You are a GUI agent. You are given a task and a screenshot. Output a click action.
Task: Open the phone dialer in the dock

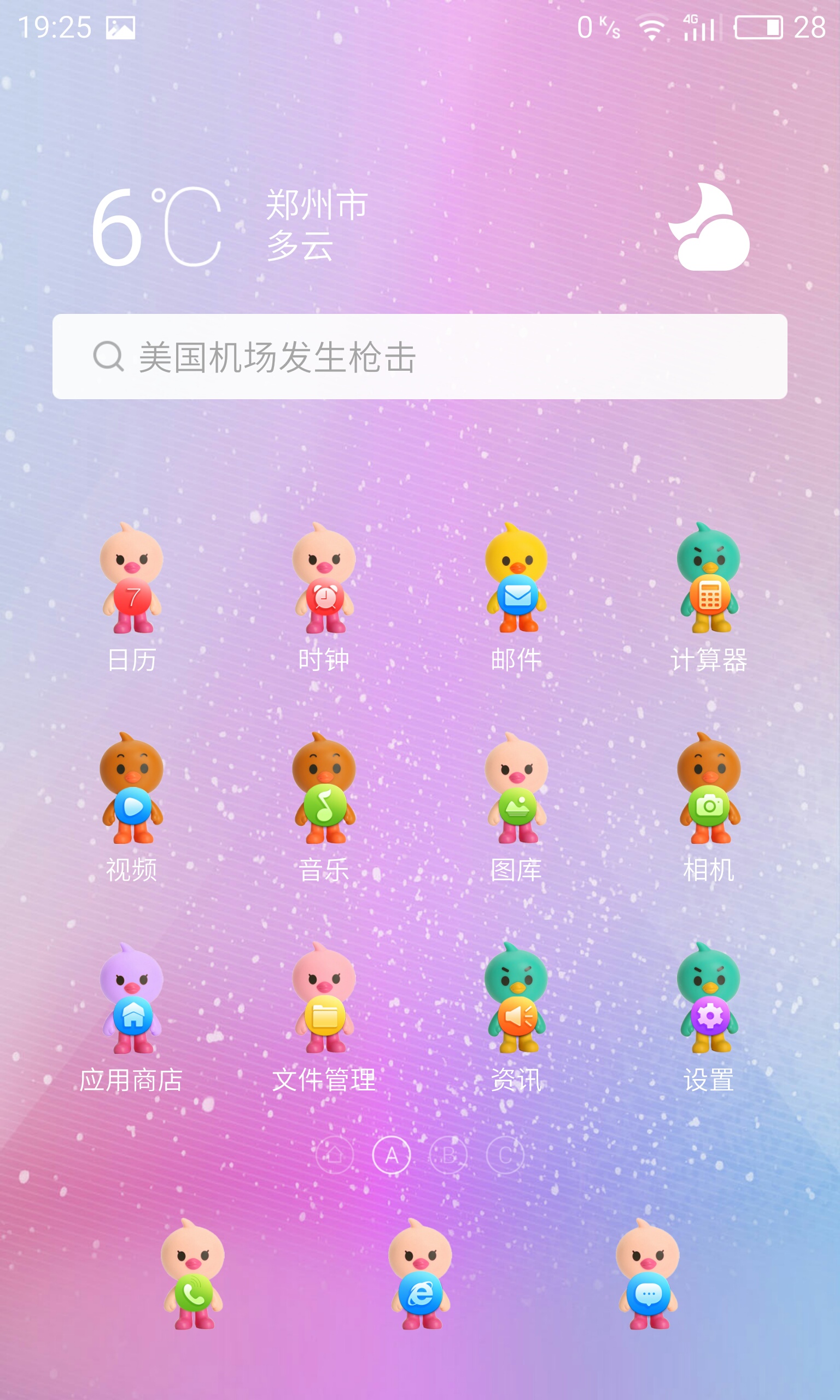tap(193, 1274)
